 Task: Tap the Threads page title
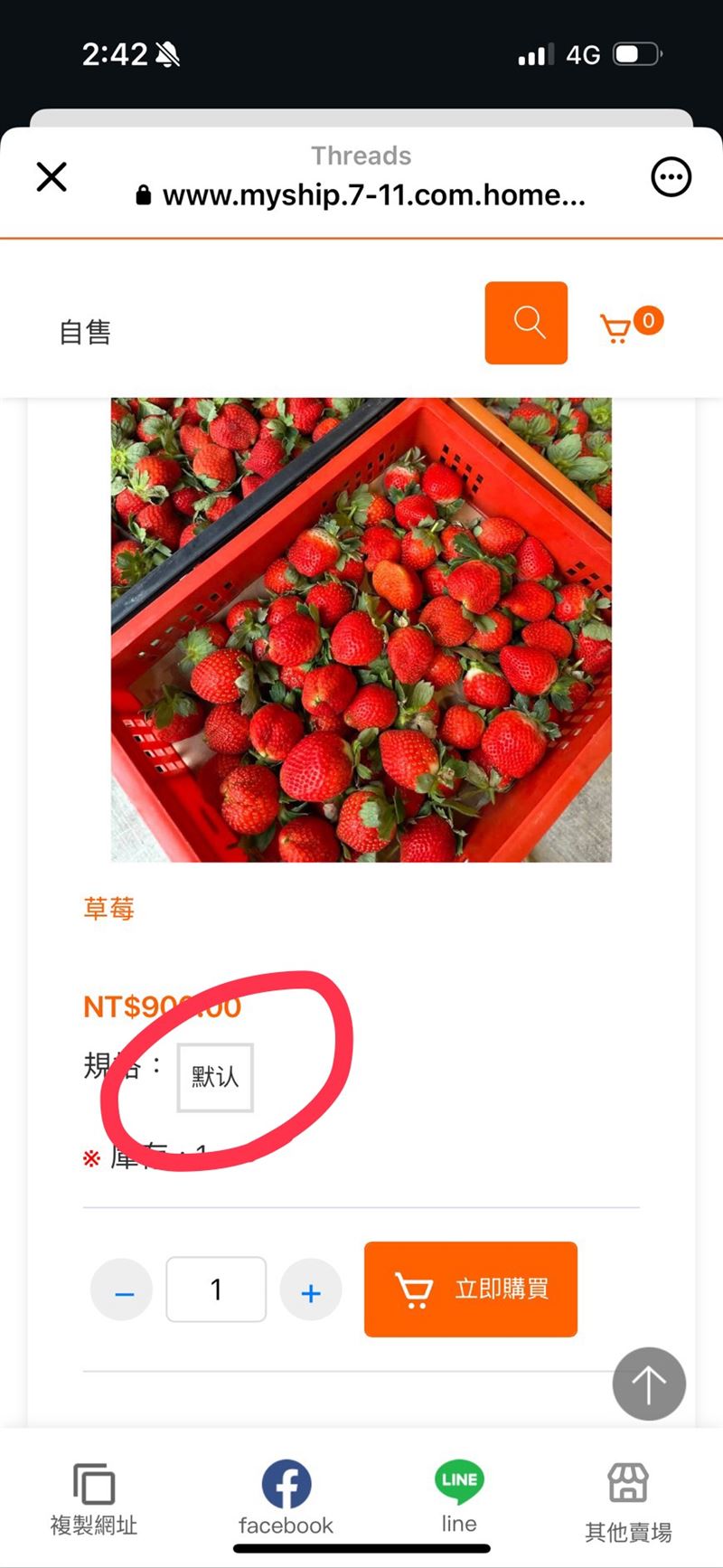pos(361,156)
